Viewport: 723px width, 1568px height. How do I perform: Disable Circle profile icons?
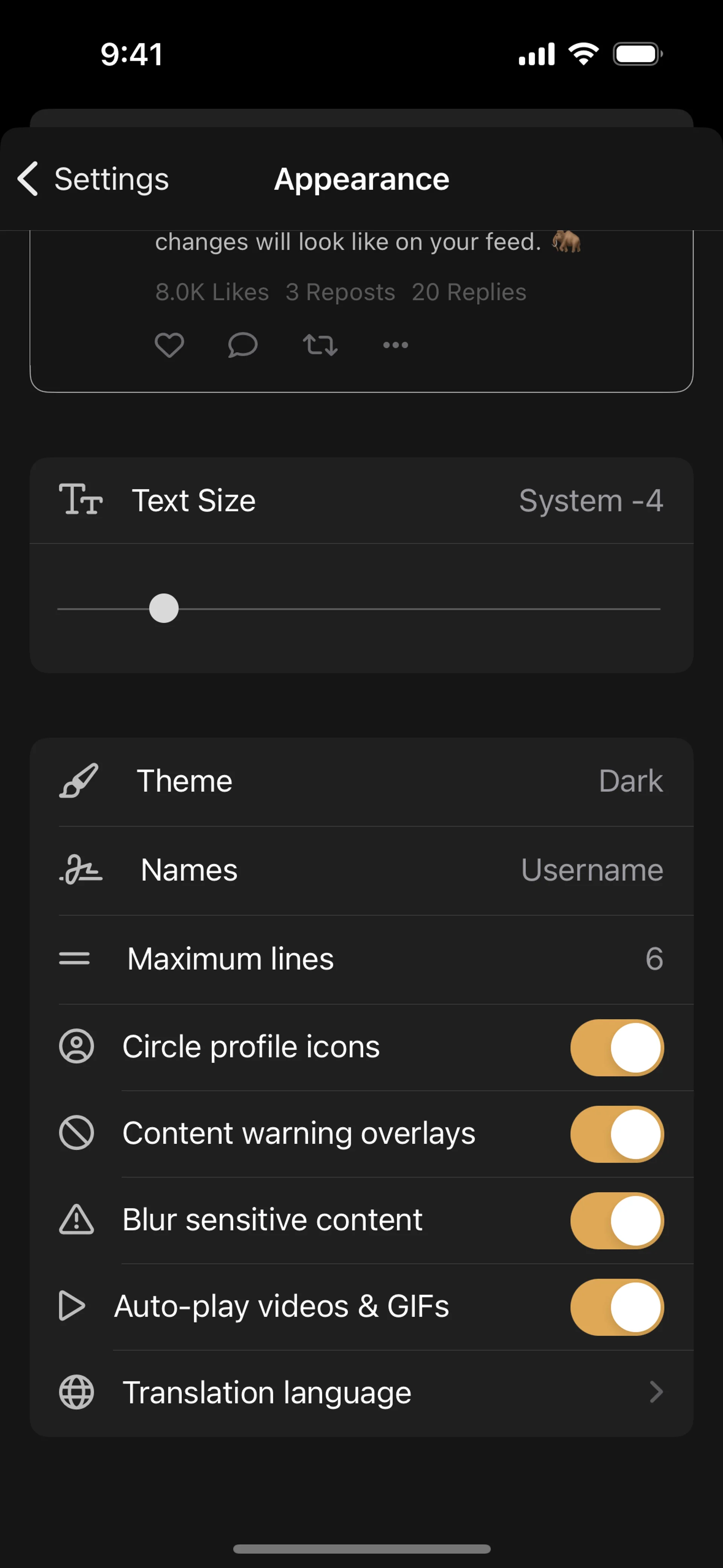coord(616,1048)
